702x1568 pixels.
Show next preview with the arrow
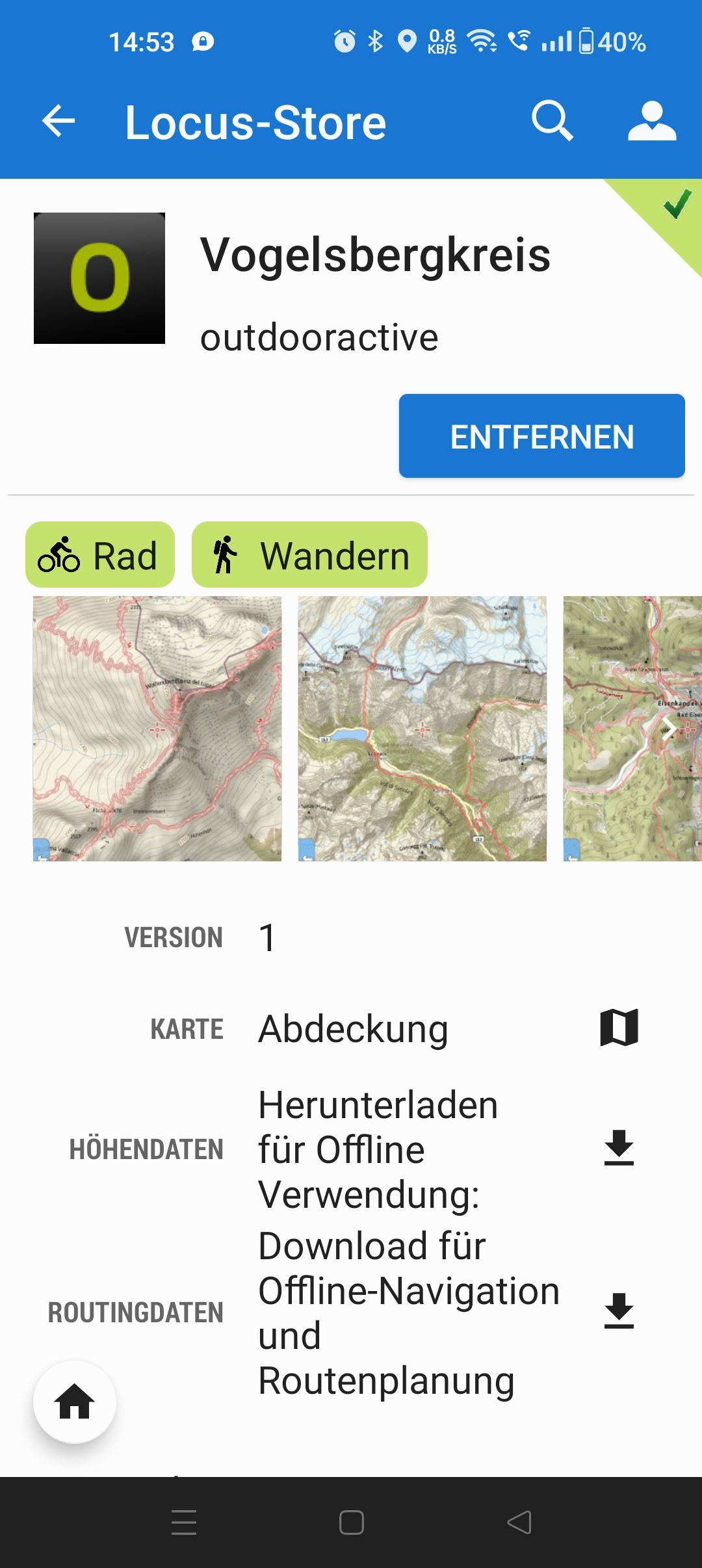point(668,728)
